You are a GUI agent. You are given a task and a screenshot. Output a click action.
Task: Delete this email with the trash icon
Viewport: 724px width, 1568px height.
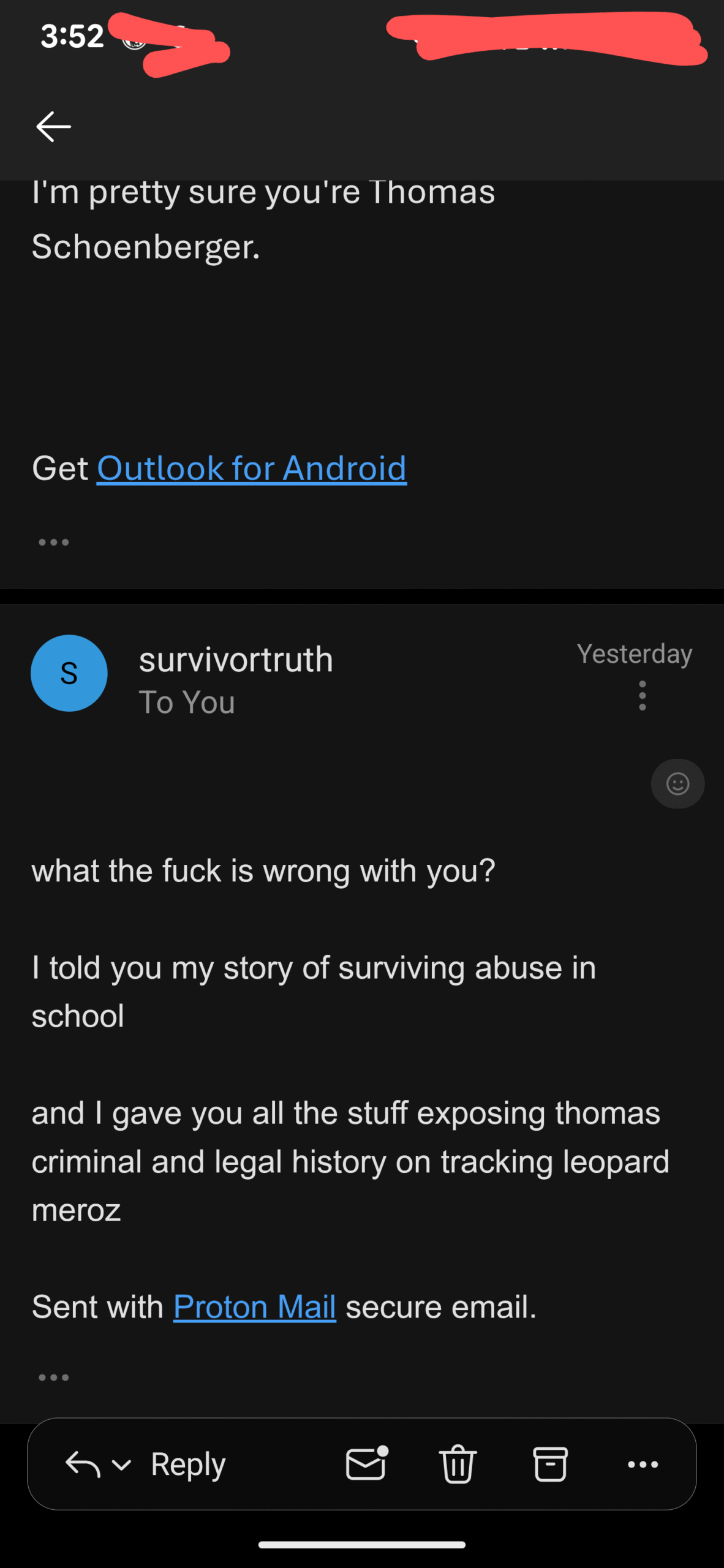(458, 1464)
